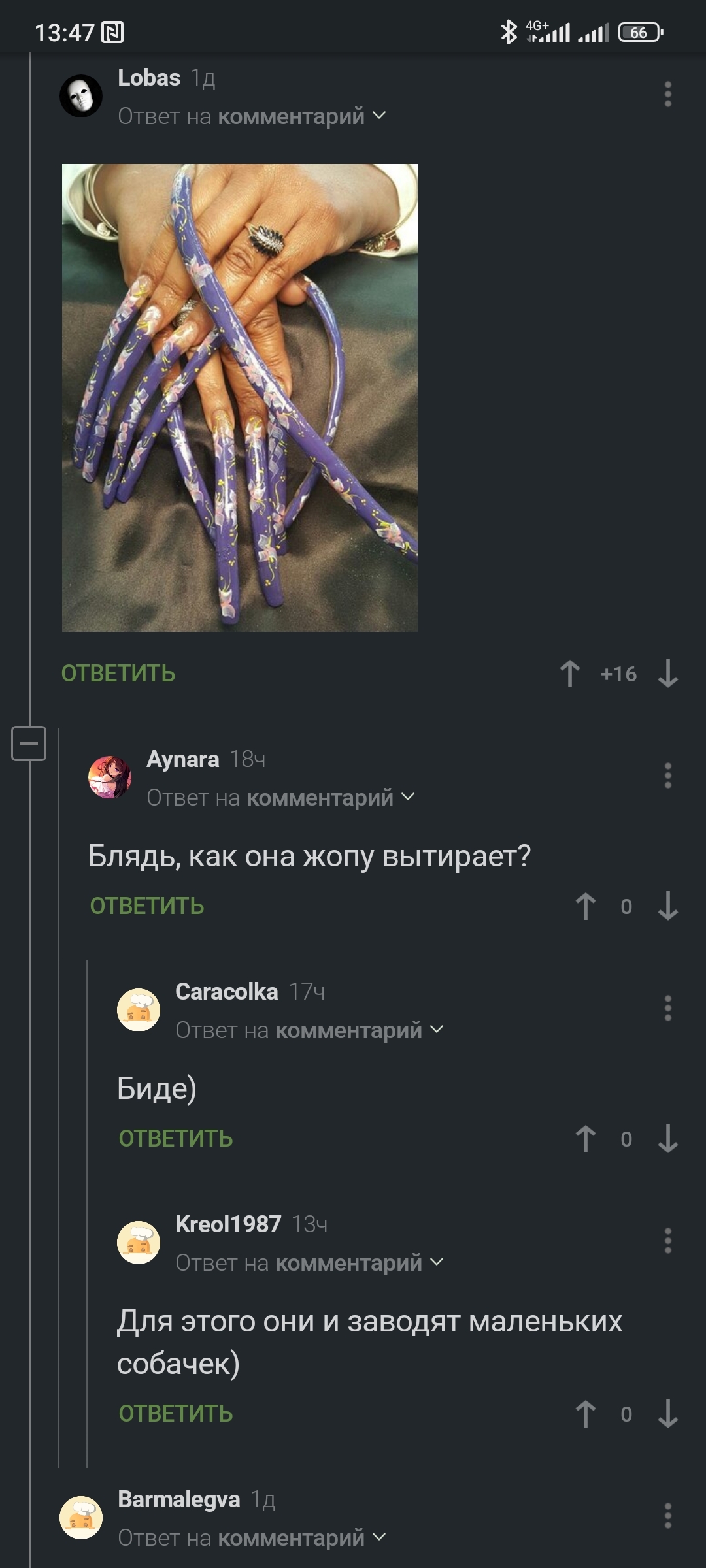Open Aynara's profile avatar
This screenshot has height=1568, width=706.
(110, 777)
